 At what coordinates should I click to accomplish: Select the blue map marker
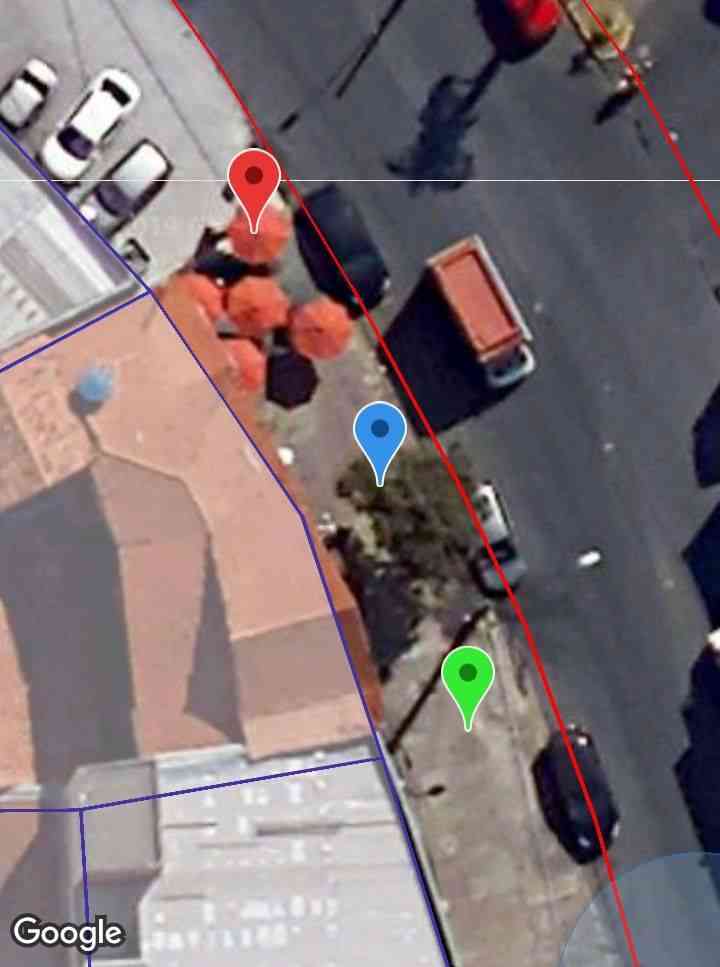coord(380,435)
